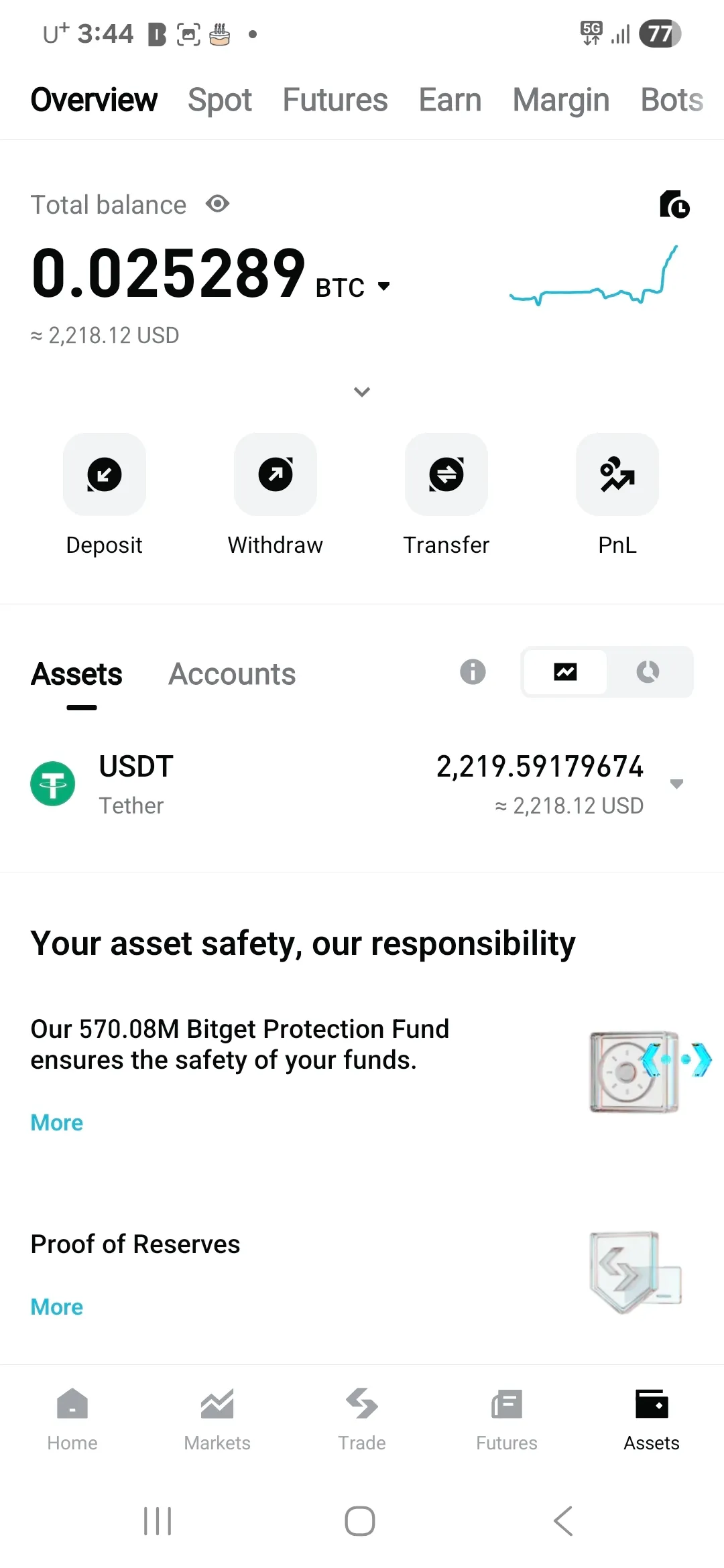The width and height of the screenshot is (724, 1568).
Task: Switch to the Accounts tab
Action: tap(232, 674)
